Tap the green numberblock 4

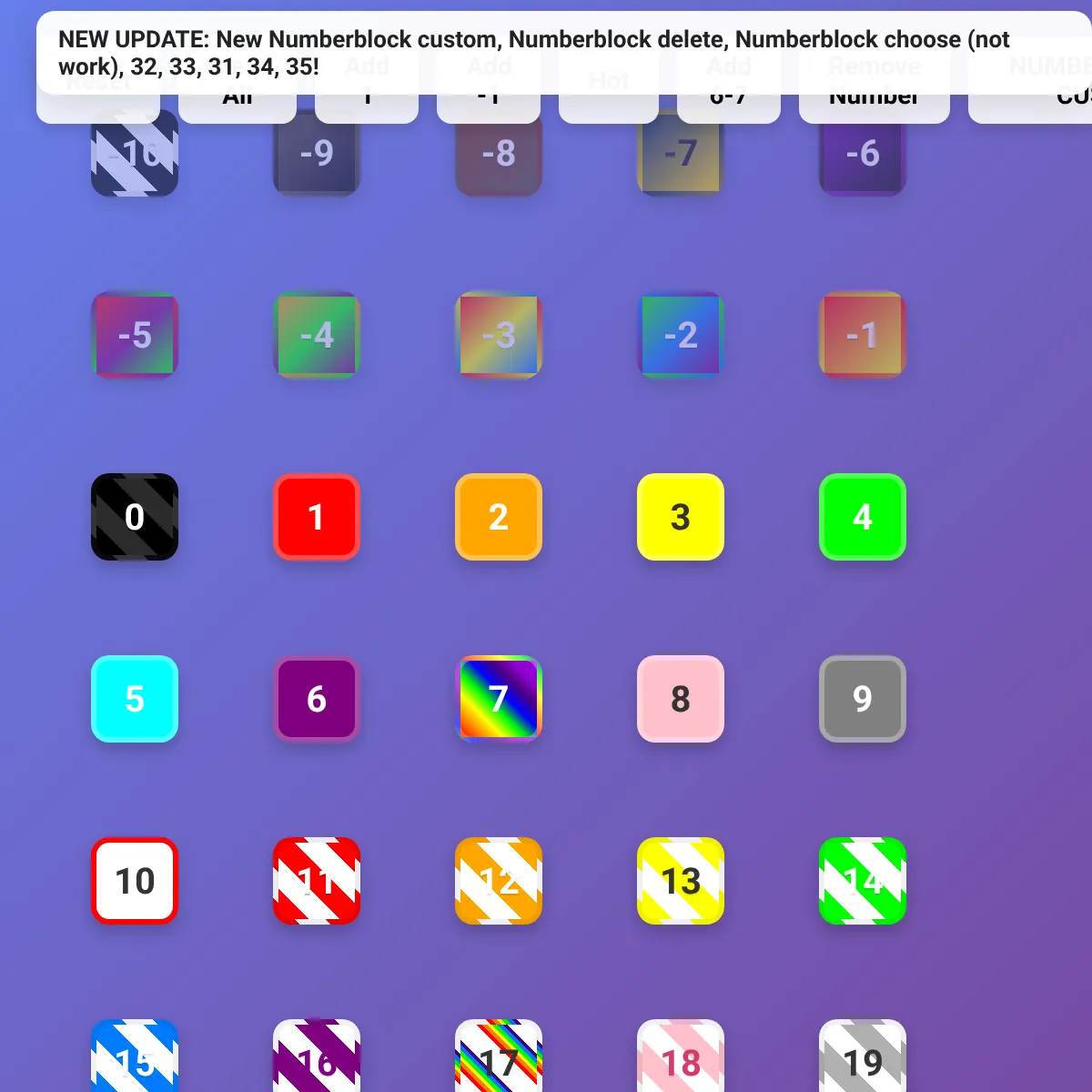click(863, 517)
